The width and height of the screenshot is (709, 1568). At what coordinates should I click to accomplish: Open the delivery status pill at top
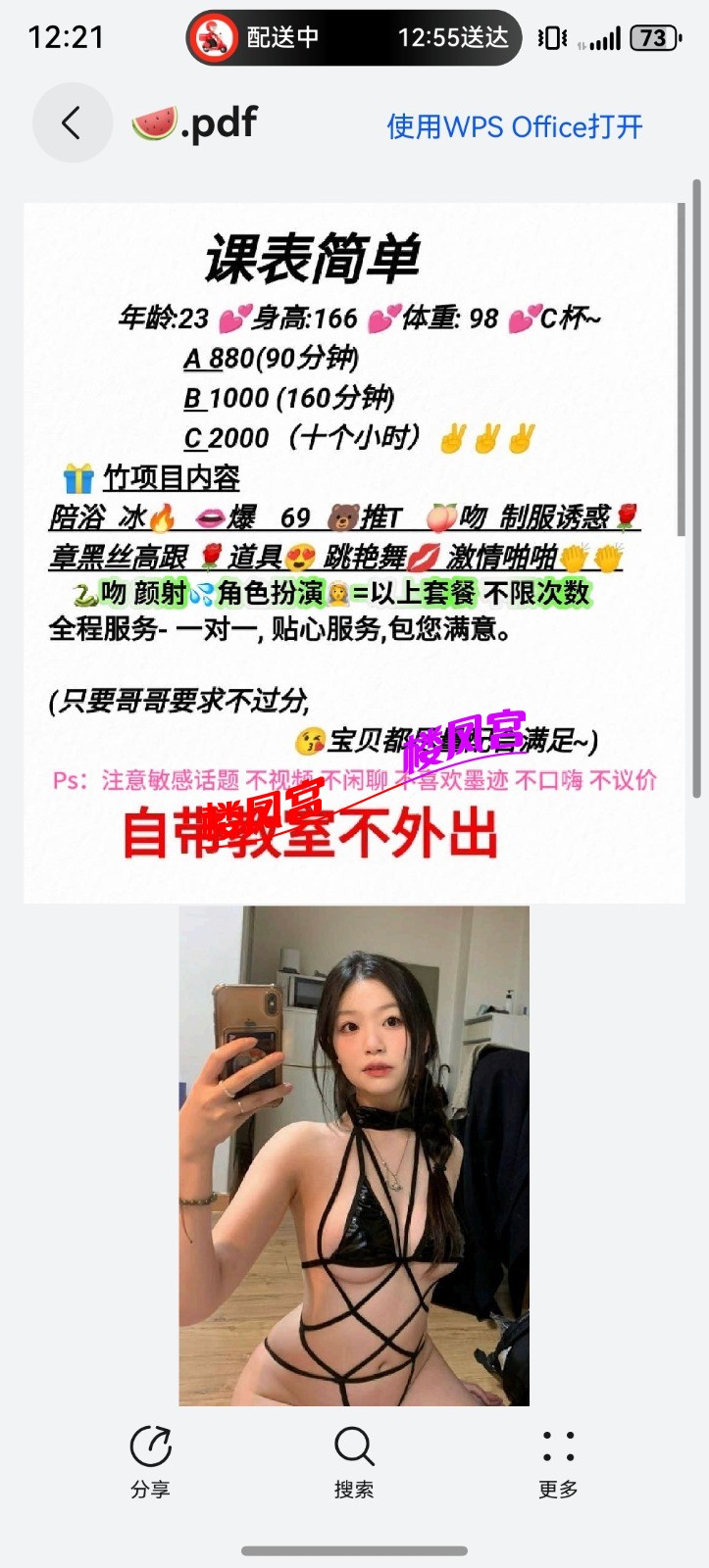pyautogui.click(x=353, y=38)
